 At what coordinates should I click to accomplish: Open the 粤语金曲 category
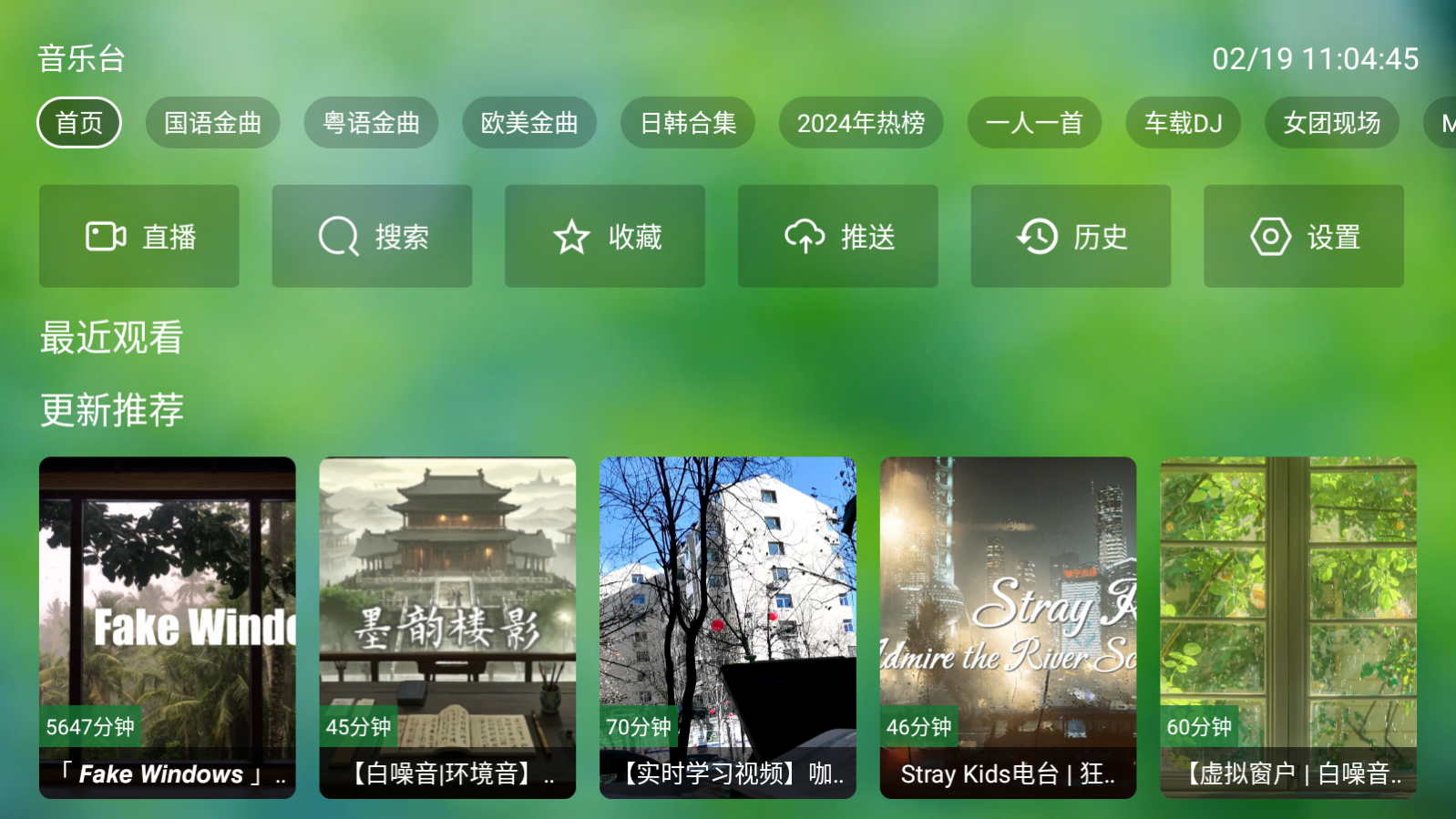coord(371,123)
